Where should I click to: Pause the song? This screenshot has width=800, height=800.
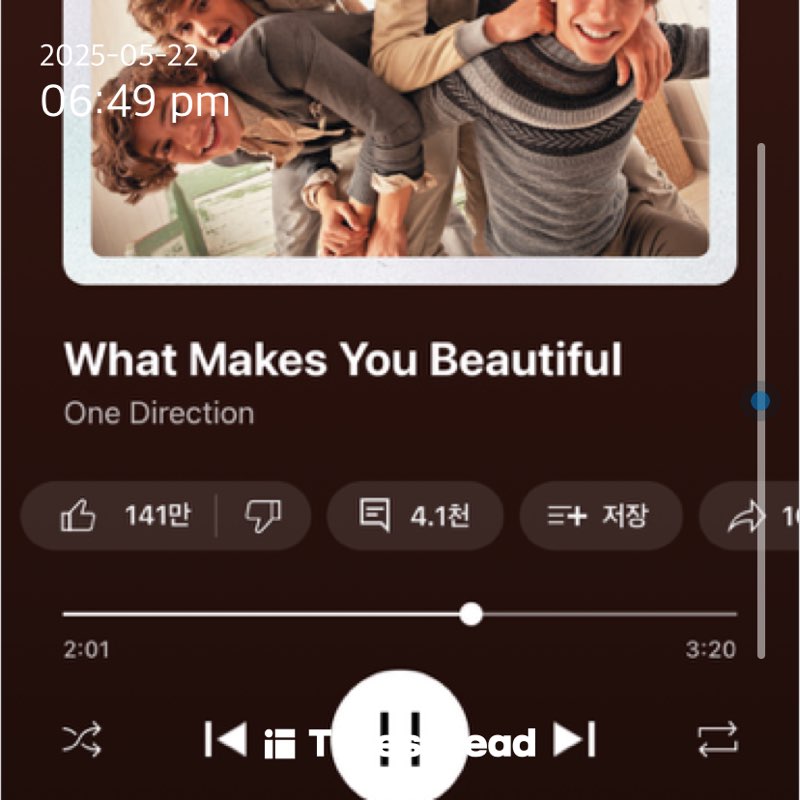click(x=400, y=741)
